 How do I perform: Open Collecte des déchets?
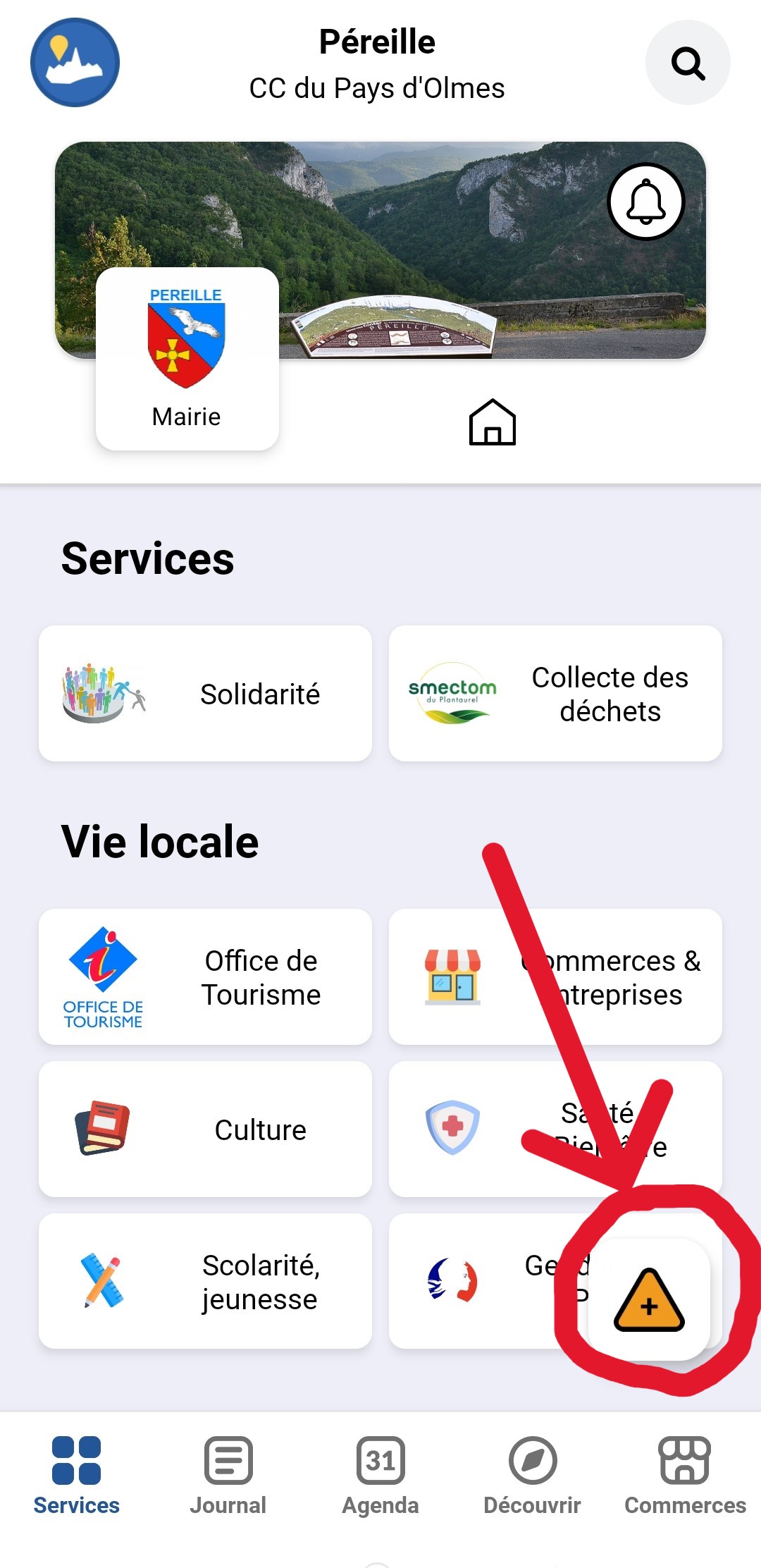[x=555, y=694]
